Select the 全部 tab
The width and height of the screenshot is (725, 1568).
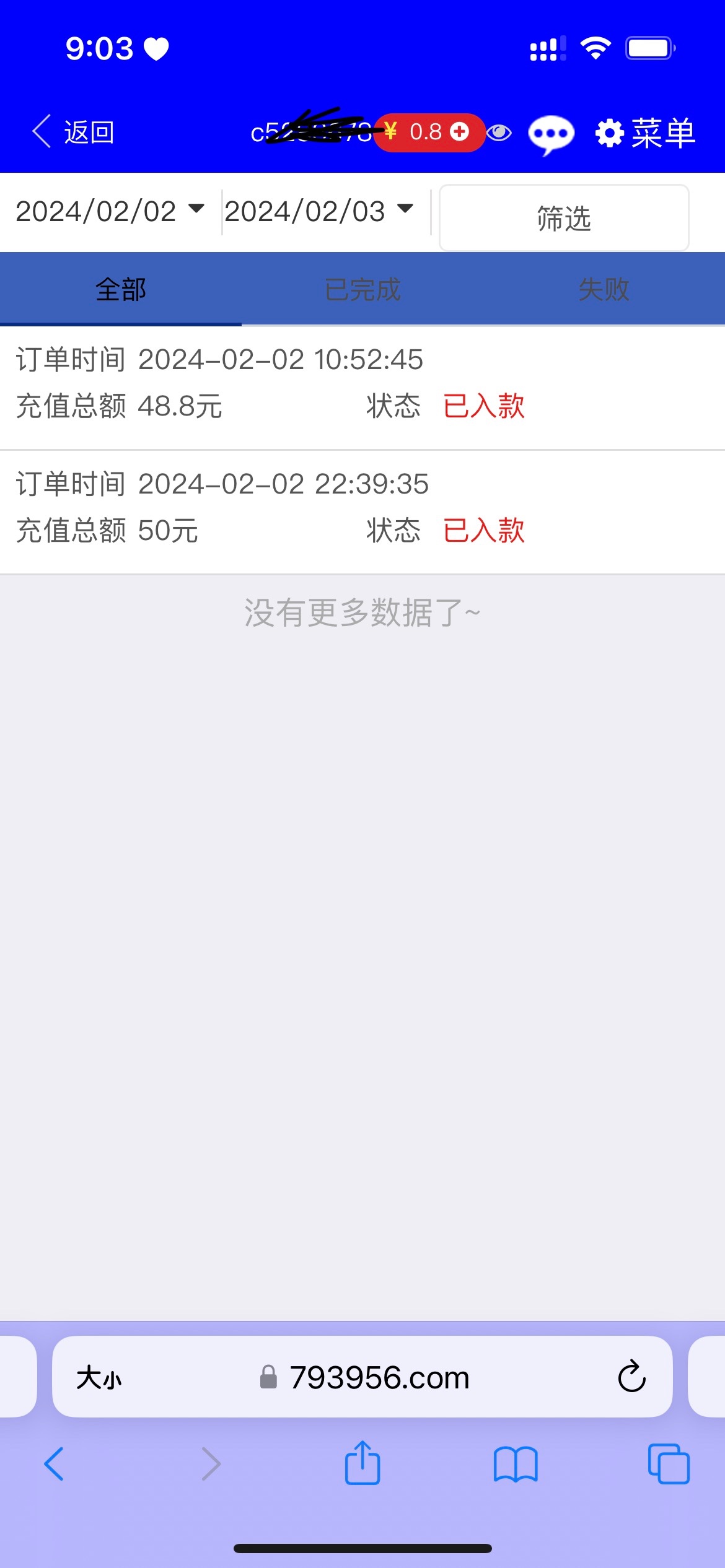pyautogui.click(x=121, y=289)
